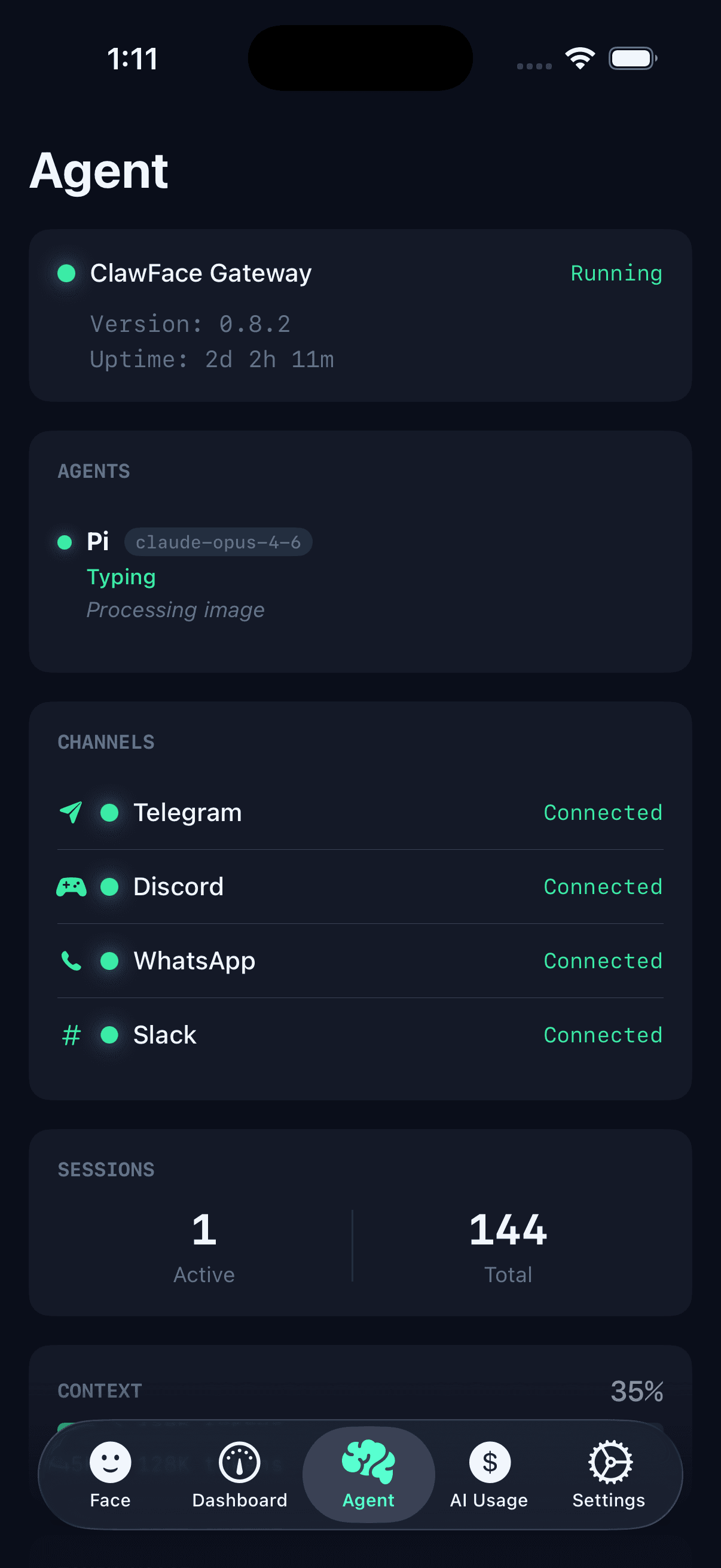This screenshot has height=1568, width=721.
Task: Expand the CONTEXT section
Action: [100, 1390]
